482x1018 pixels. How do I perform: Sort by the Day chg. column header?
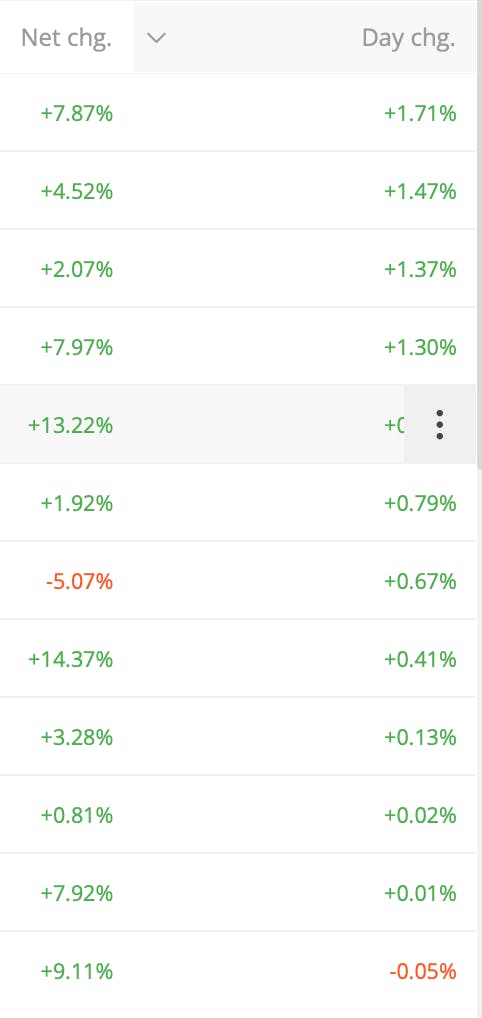coord(408,38)
